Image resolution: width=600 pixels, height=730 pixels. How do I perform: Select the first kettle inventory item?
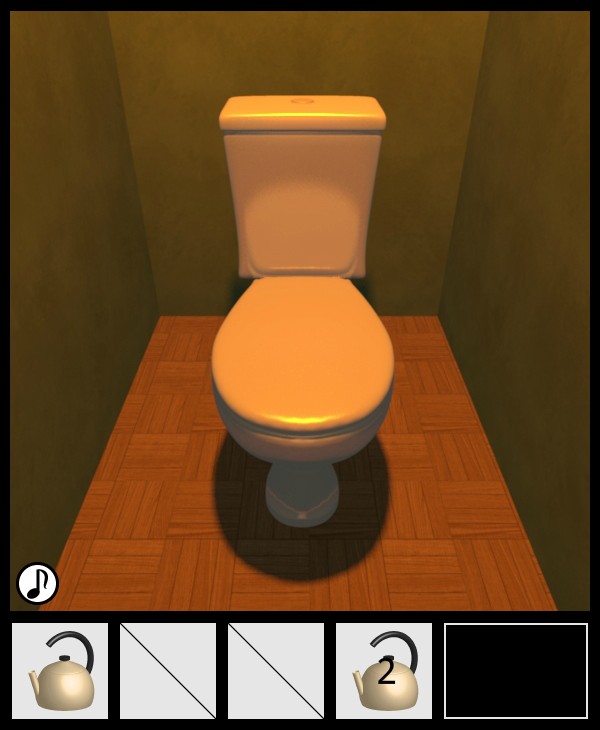(x=60, y=671)
